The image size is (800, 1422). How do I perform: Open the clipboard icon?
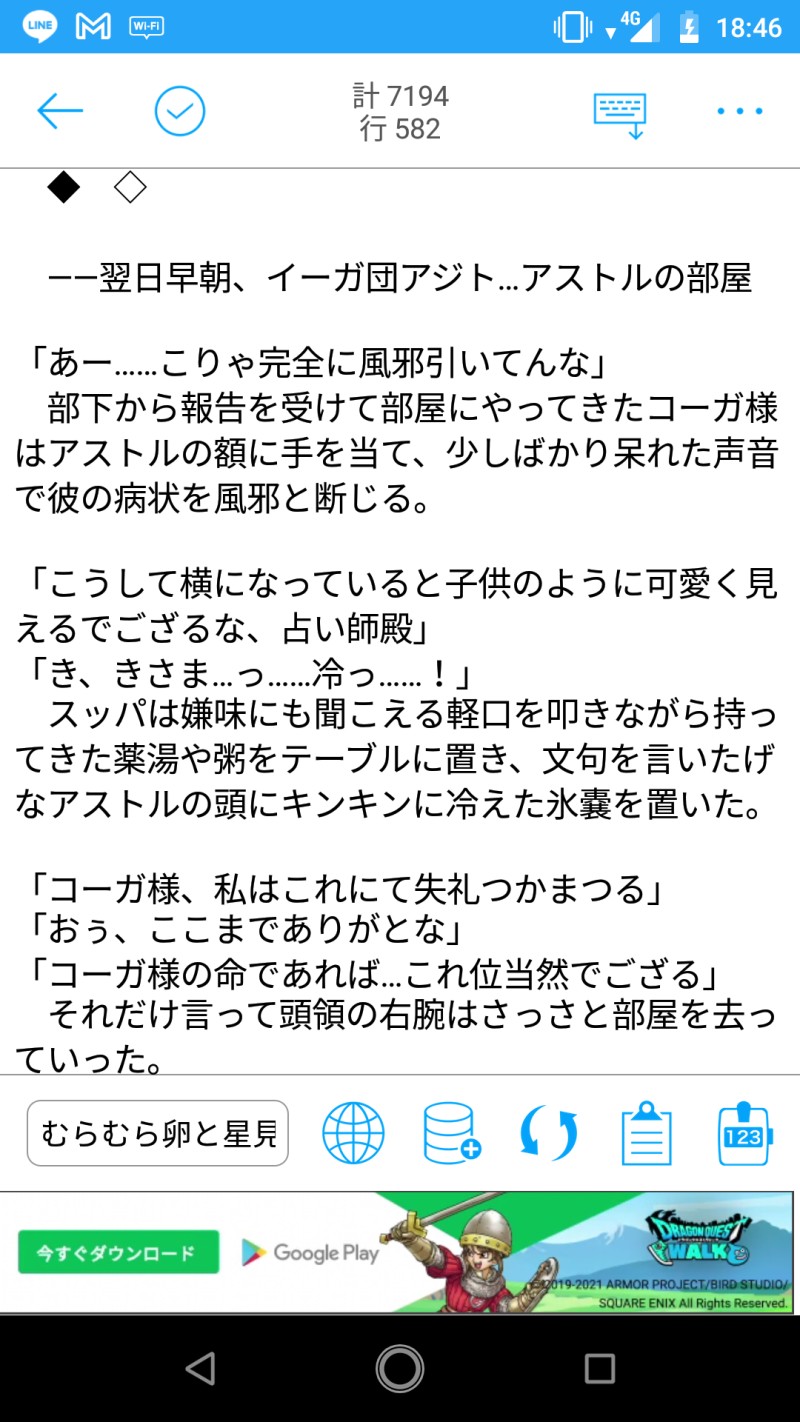(646, 1133)
